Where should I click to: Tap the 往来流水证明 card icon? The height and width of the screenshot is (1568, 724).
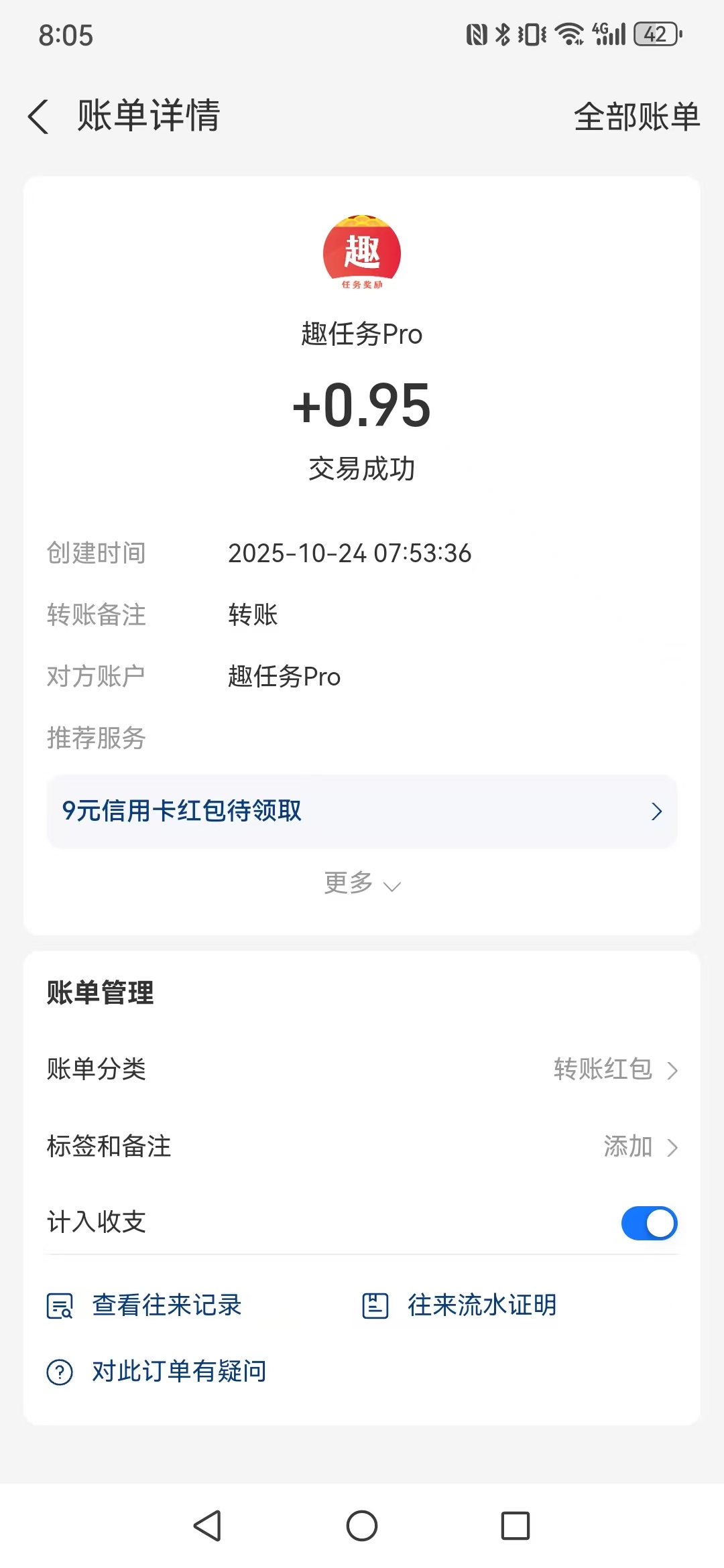click(376, 1305)
